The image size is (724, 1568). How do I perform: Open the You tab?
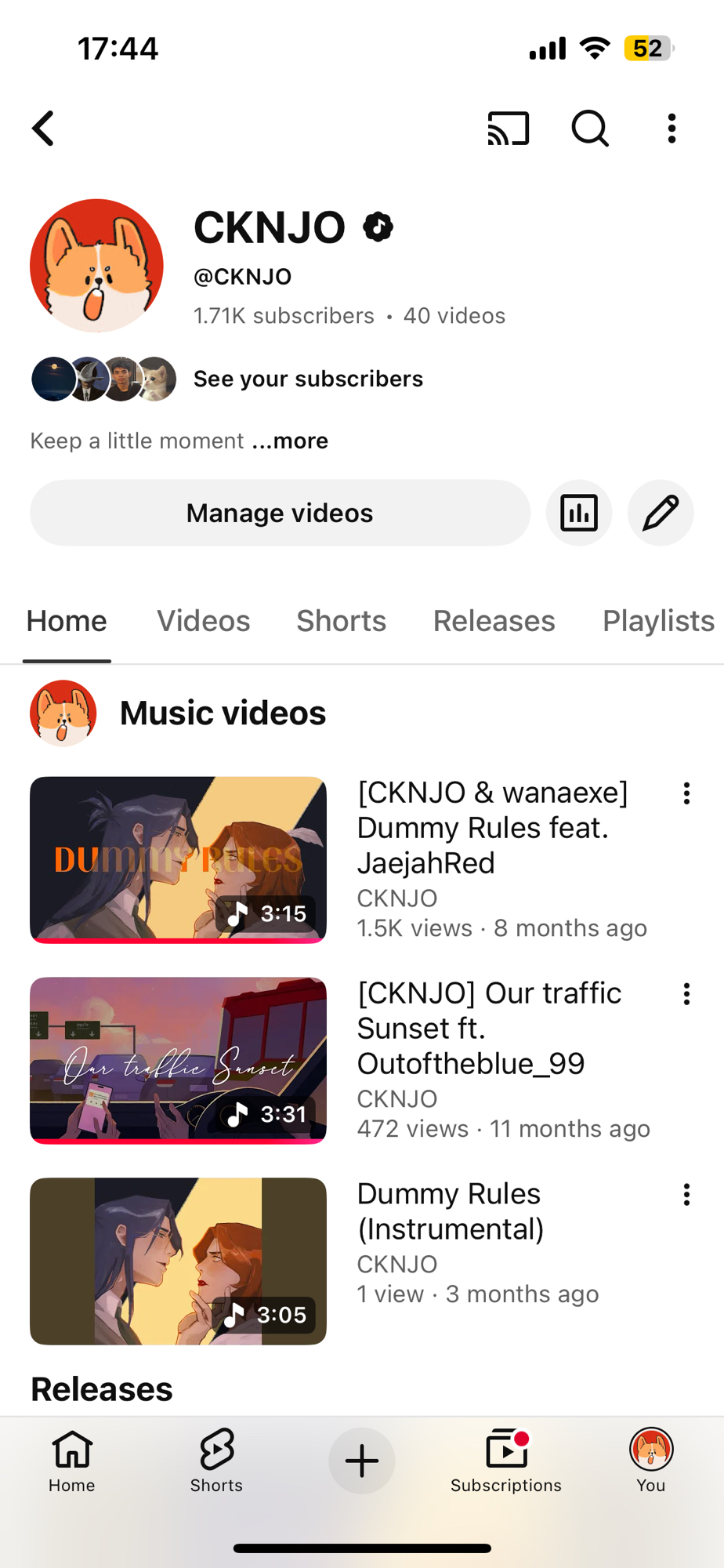[651, 1461]
